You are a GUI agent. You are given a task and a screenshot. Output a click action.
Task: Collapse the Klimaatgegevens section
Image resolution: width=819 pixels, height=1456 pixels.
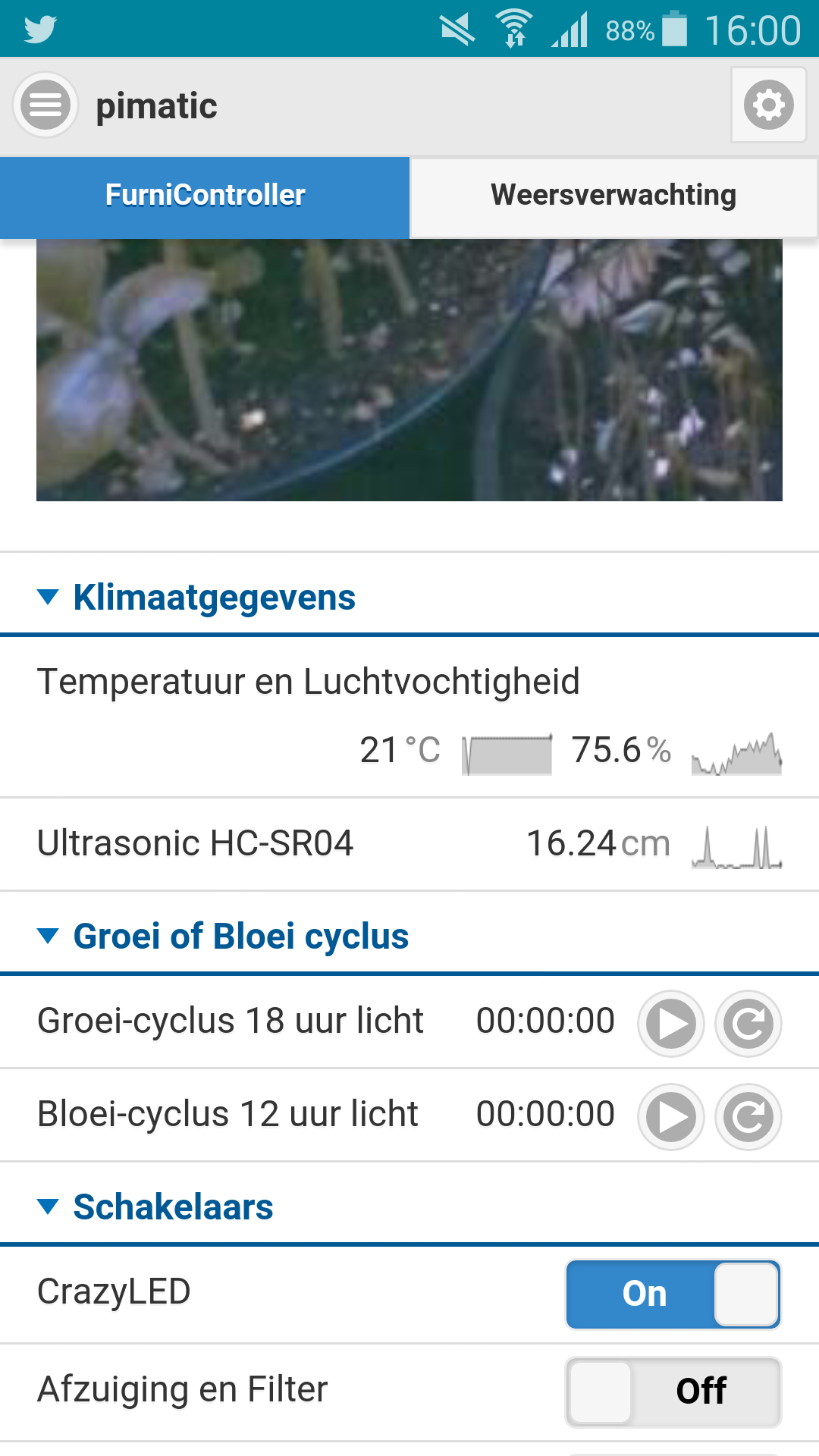(409, 598)
